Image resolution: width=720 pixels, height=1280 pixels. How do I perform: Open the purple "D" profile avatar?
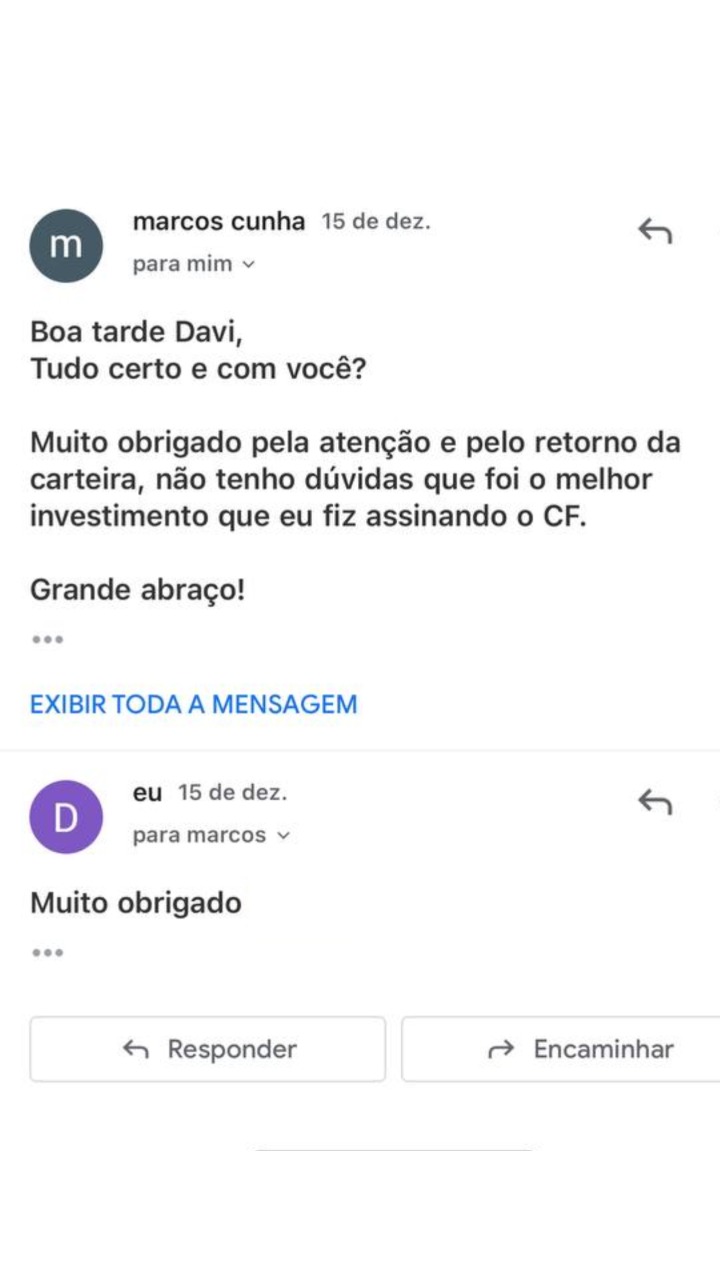pyautogui.click(x=66, y=817)
